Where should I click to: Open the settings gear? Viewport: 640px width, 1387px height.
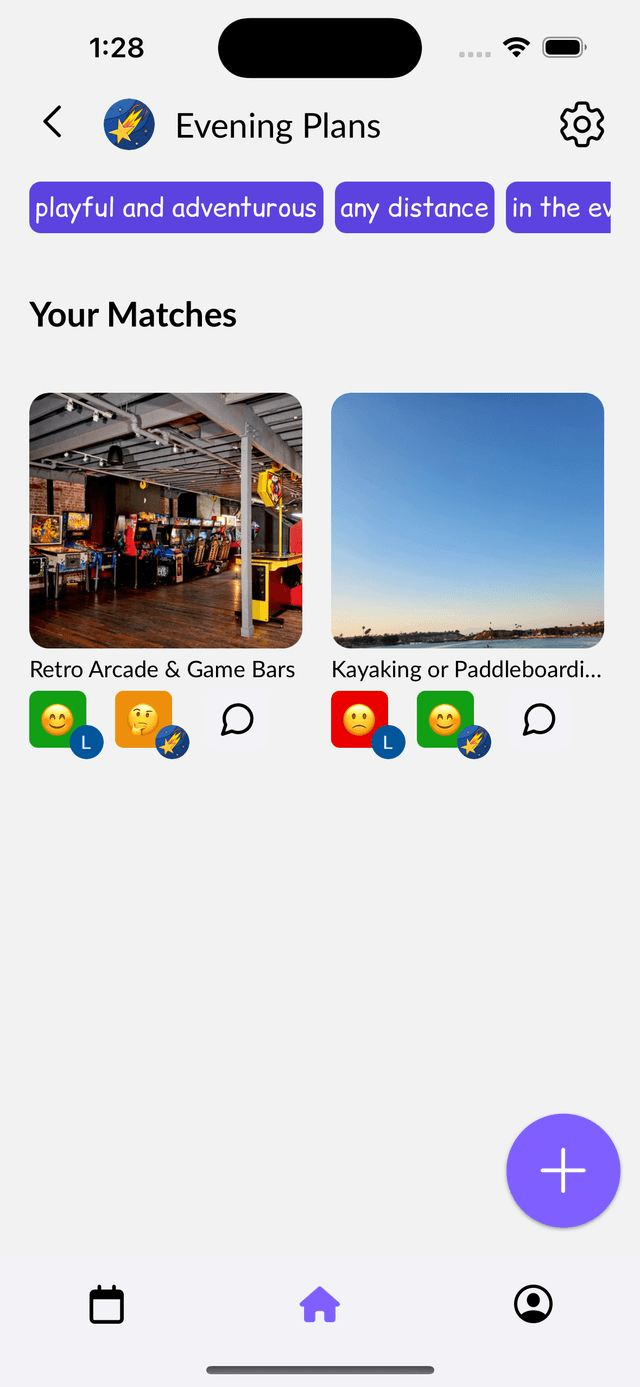tap(582, 125)
